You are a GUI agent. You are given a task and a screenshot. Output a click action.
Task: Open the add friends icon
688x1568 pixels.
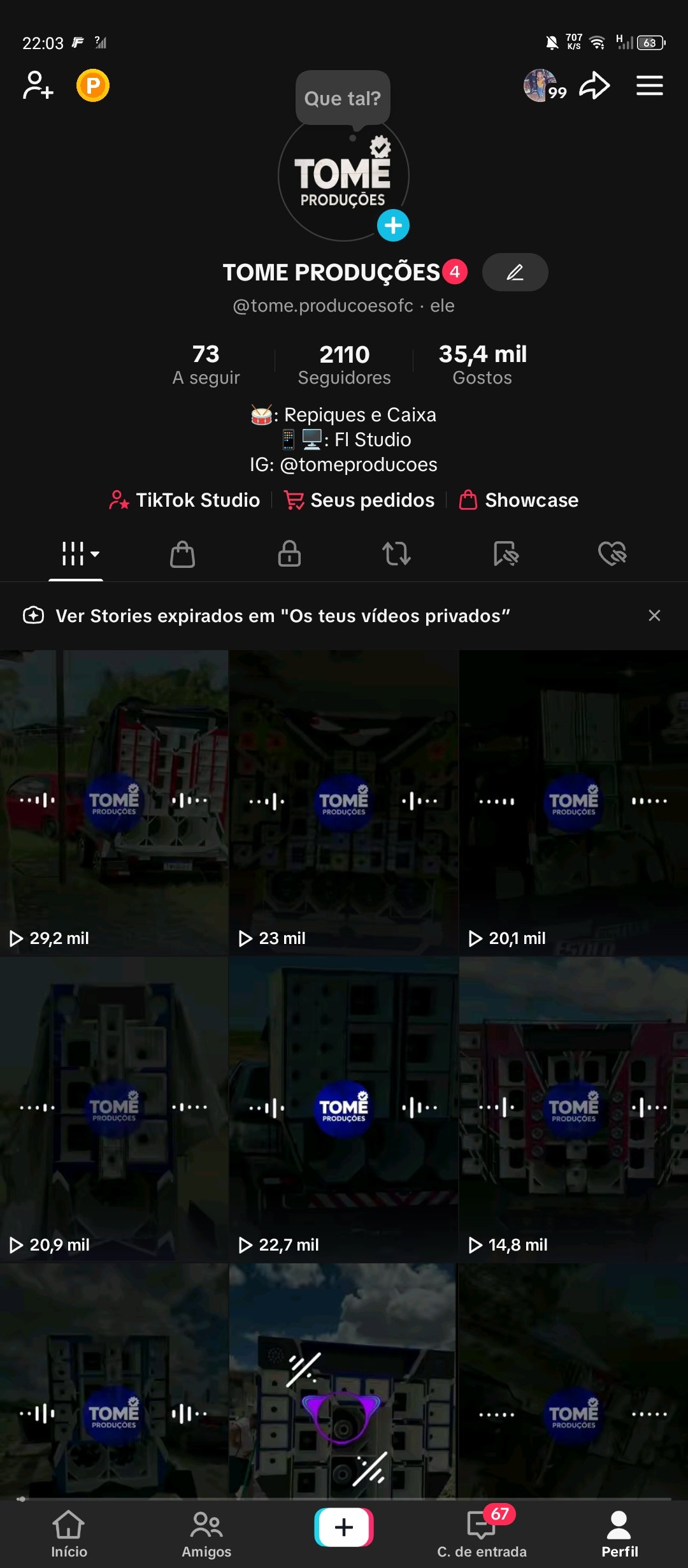pos(38,85)
